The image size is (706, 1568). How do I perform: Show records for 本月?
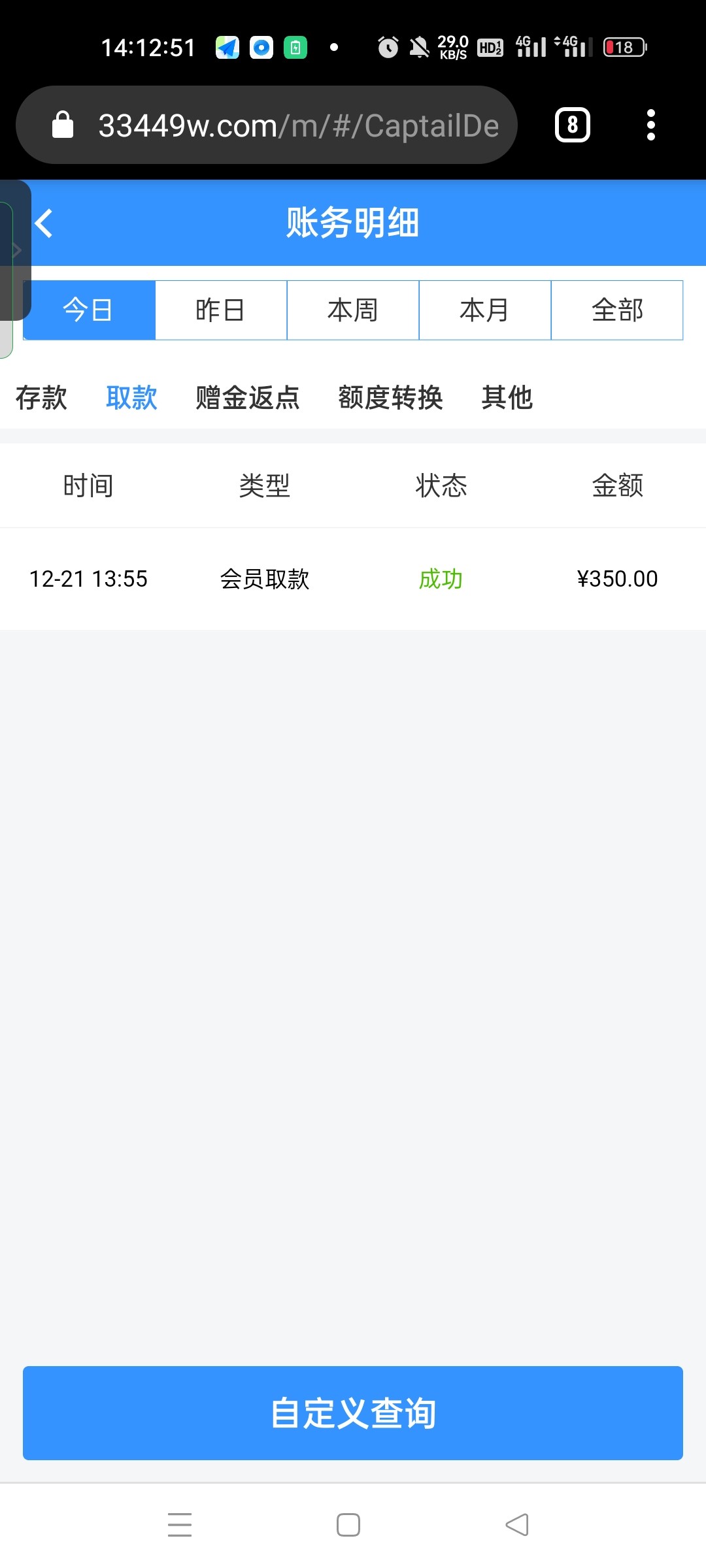click(485, 310)
